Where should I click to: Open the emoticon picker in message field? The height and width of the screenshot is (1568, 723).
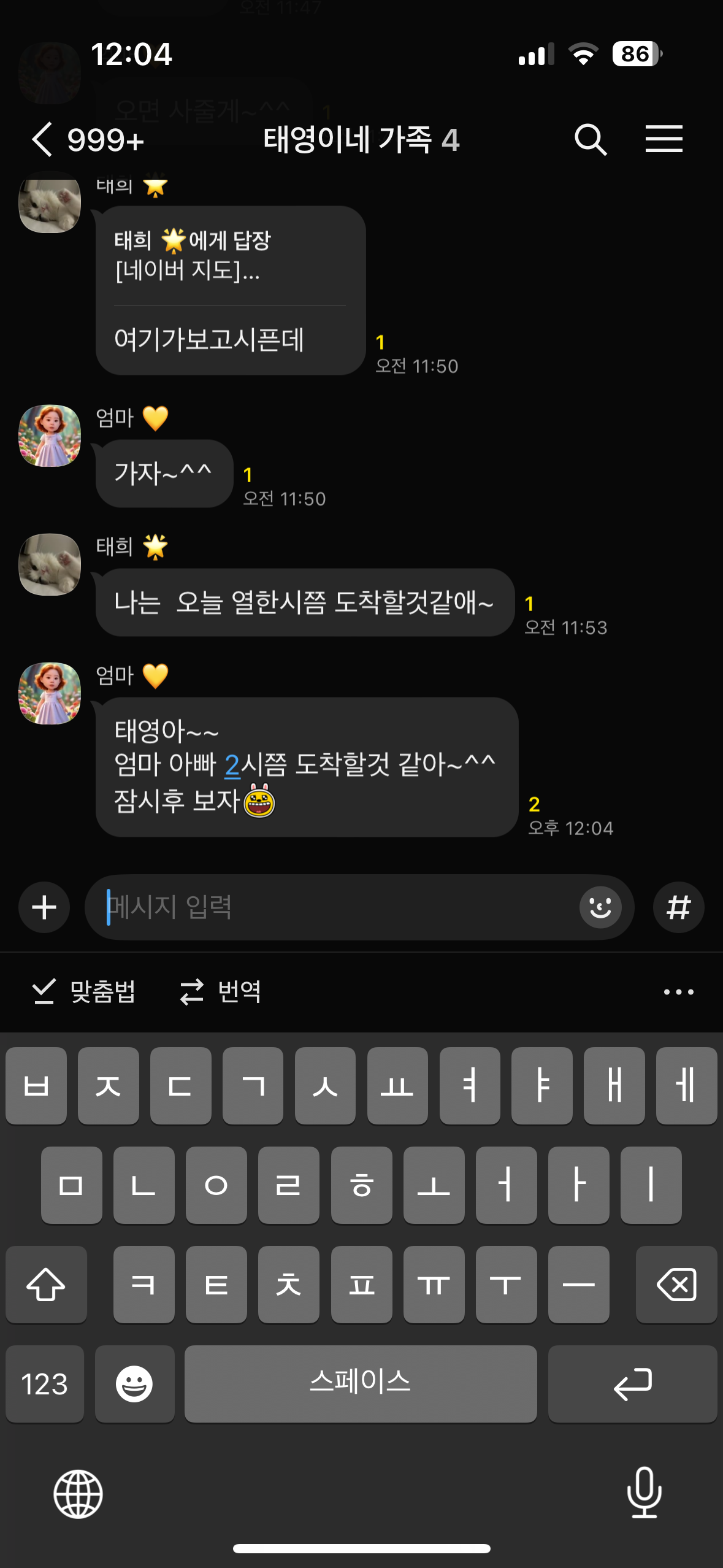[600, 907]
